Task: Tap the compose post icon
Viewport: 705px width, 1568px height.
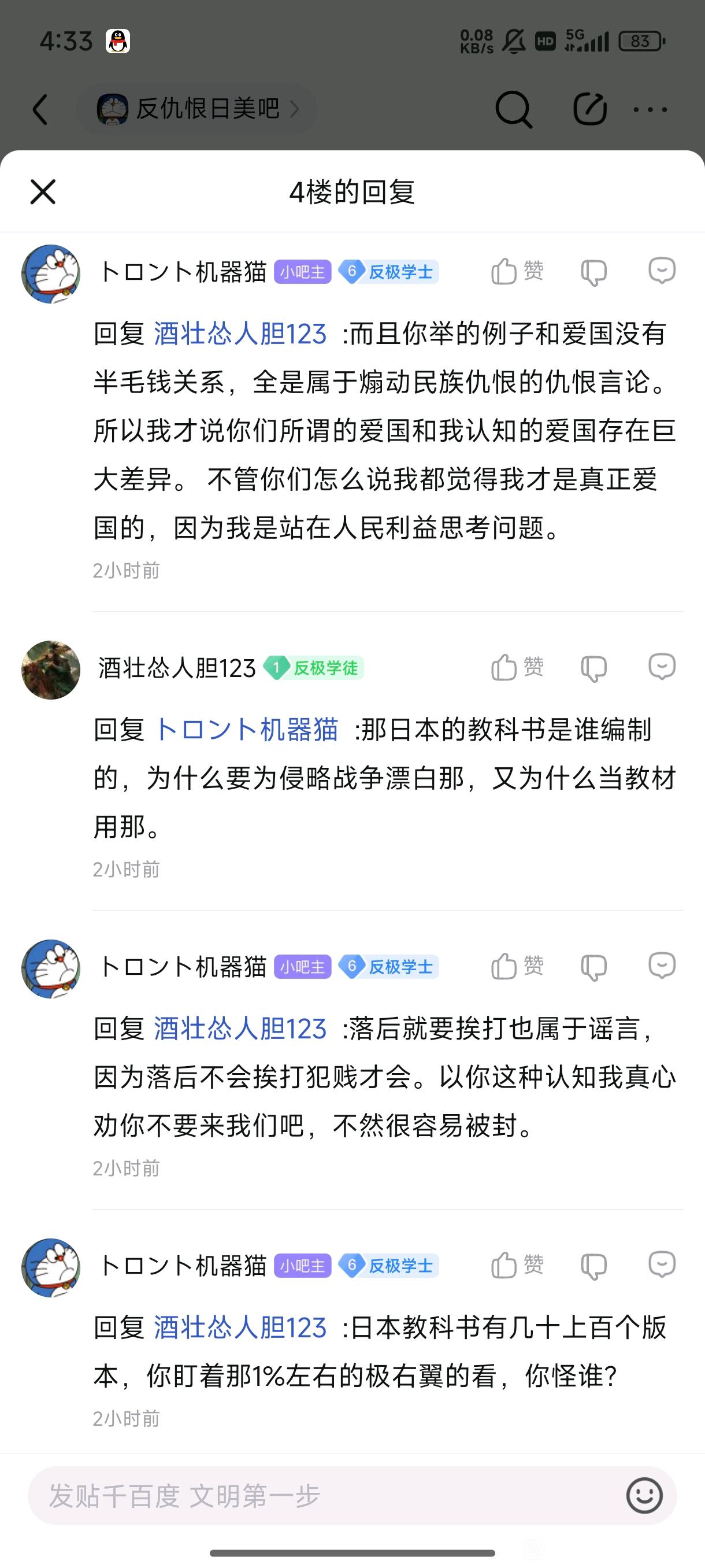Action: tap(589, 110)
